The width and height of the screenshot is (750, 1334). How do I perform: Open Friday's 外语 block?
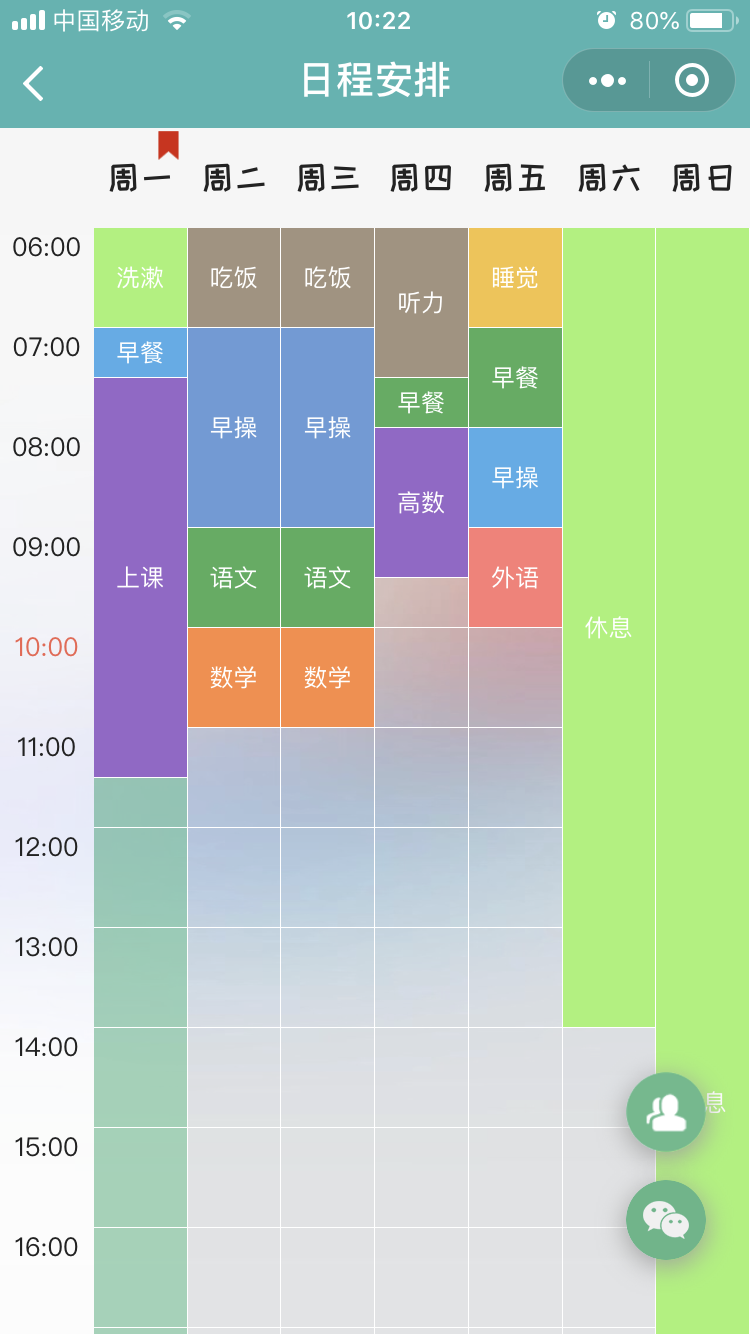click(515, 577)
